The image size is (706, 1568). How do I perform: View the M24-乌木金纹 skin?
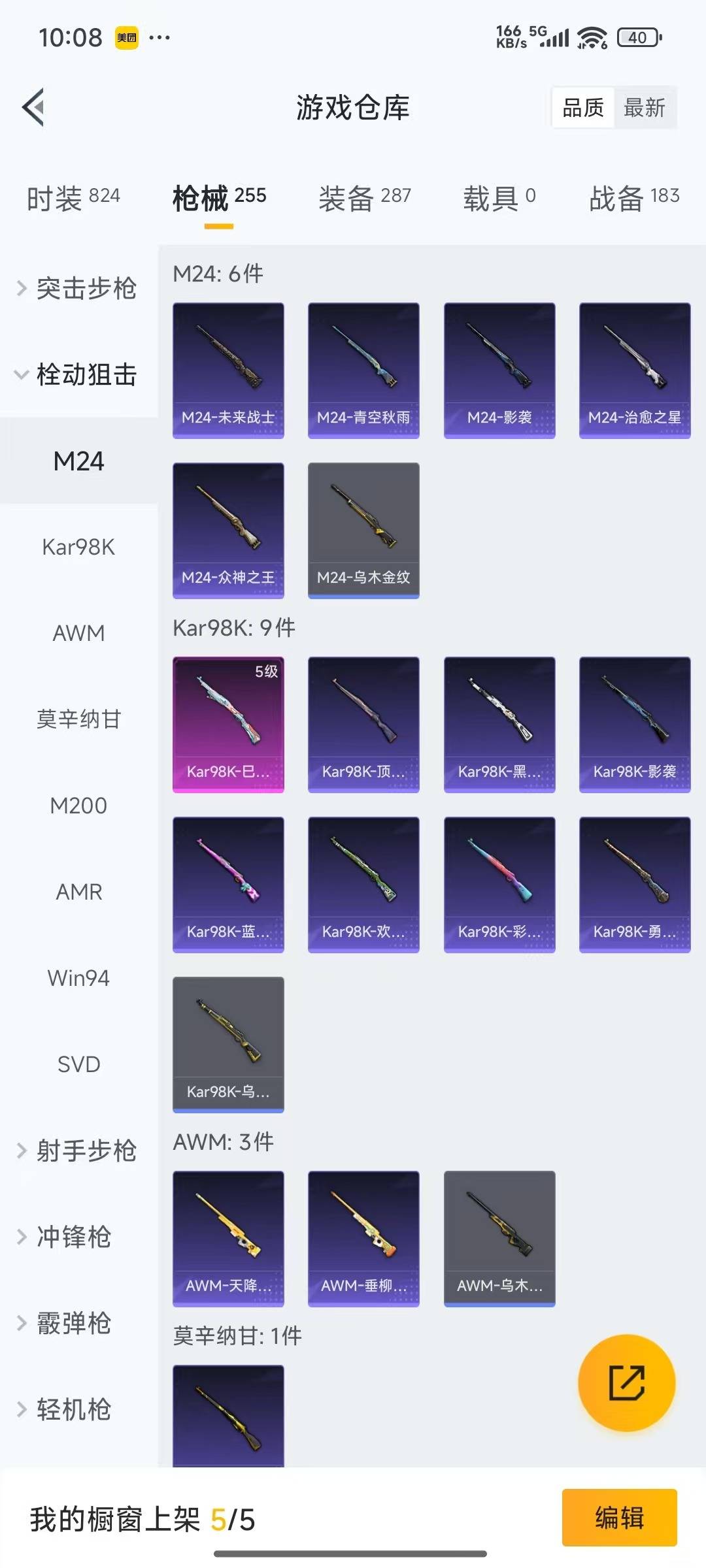363,530
